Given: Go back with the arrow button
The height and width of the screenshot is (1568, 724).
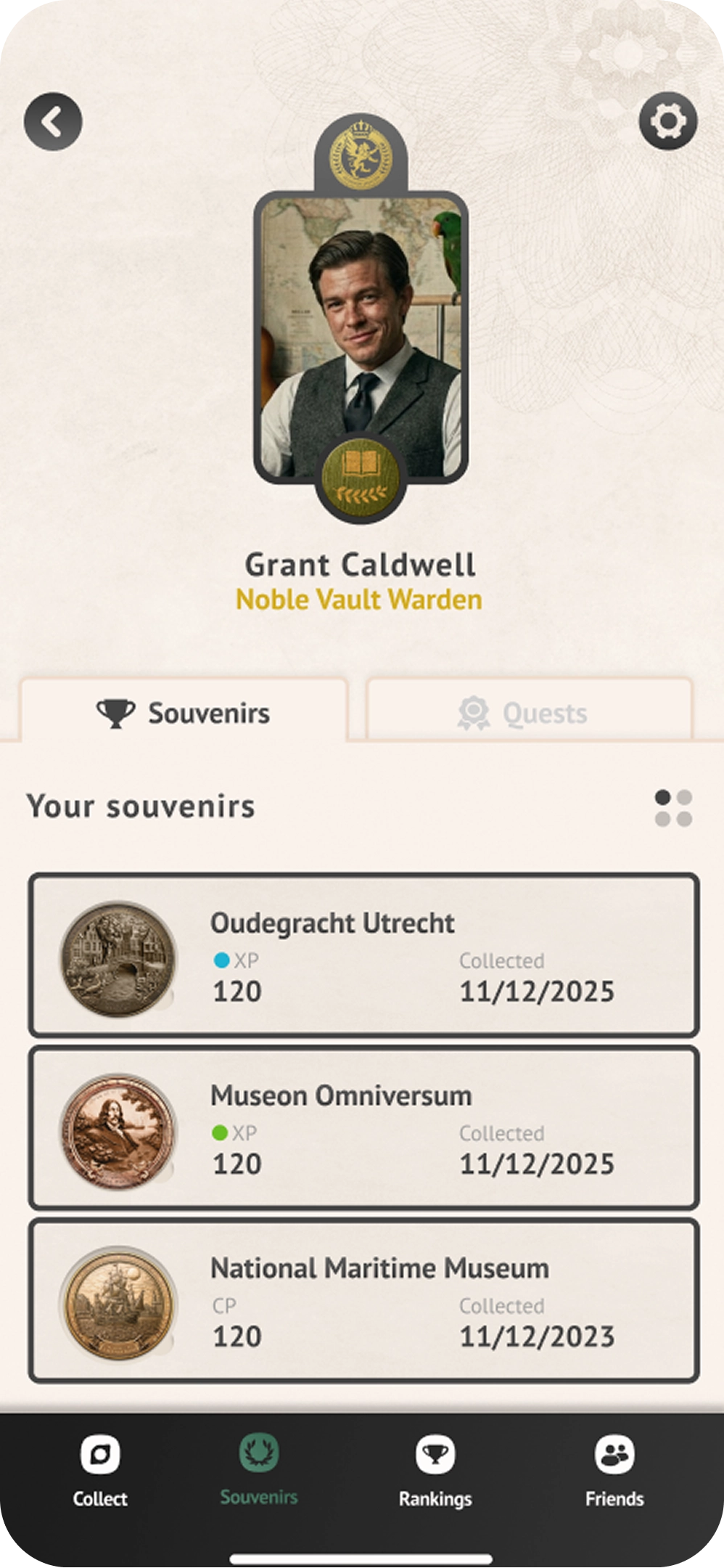Looking at the screenshot, I should tap(53, 121).
